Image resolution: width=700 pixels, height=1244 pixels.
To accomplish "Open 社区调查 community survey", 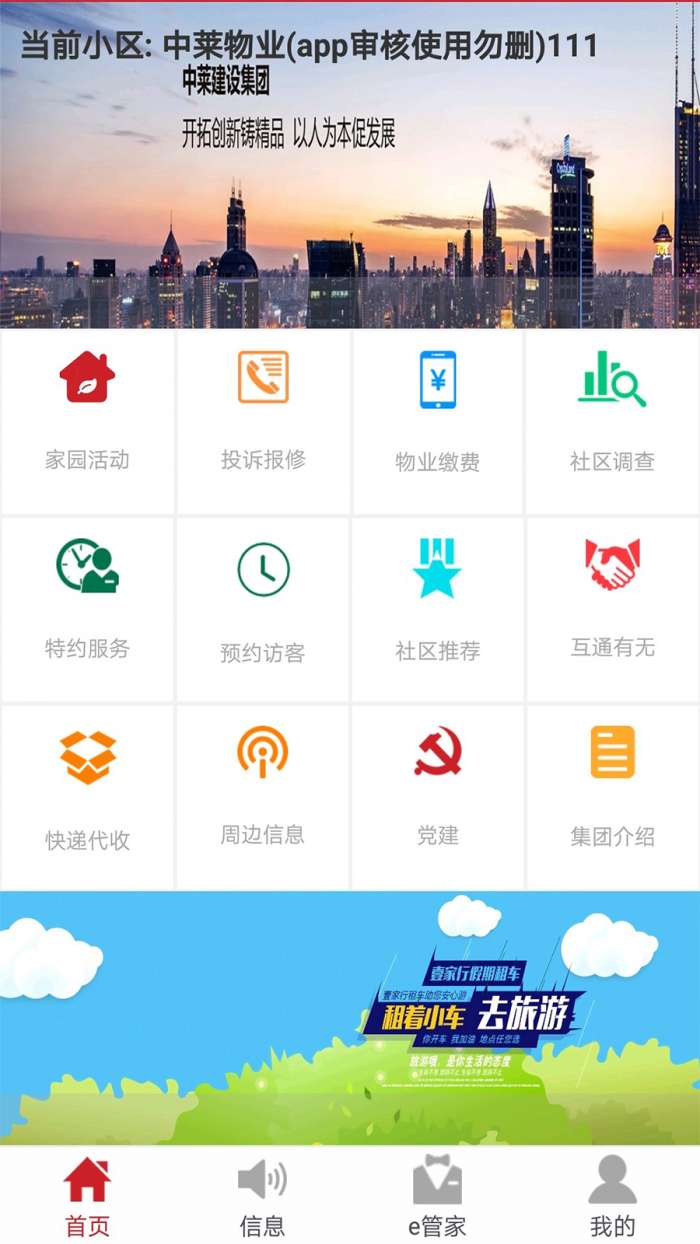I will [613, 422].
